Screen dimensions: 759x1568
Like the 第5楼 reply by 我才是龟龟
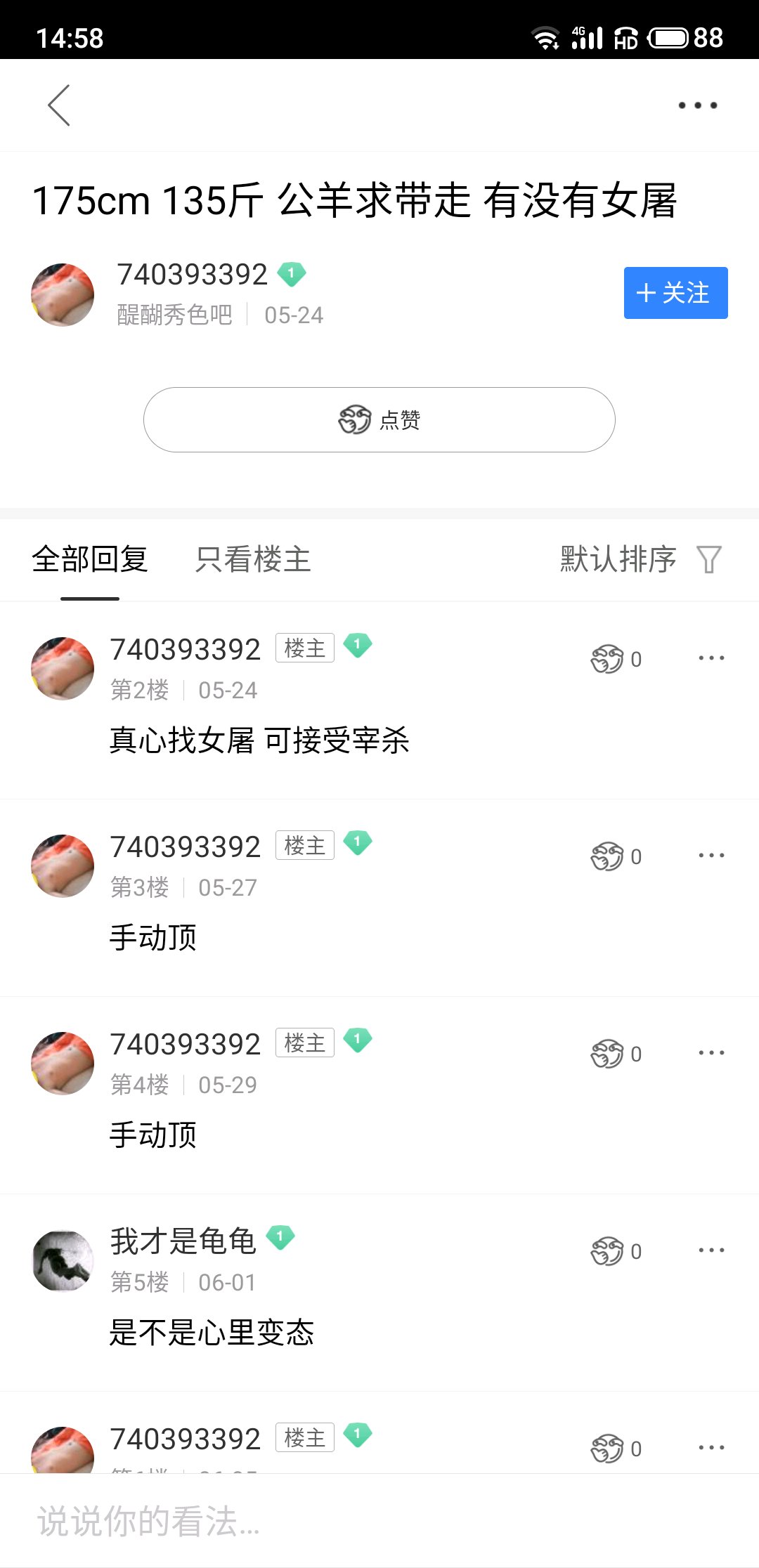click(x=616, y=1251)
